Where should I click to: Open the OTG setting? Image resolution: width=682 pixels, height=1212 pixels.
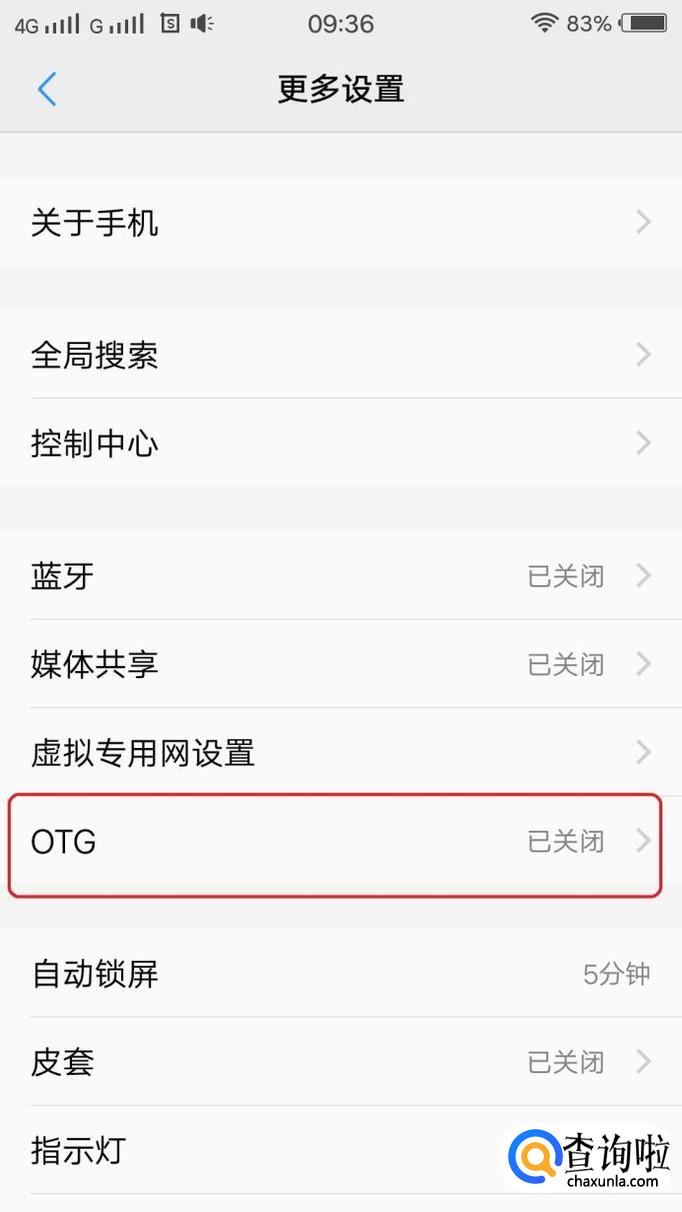click(x=335, y=842)
